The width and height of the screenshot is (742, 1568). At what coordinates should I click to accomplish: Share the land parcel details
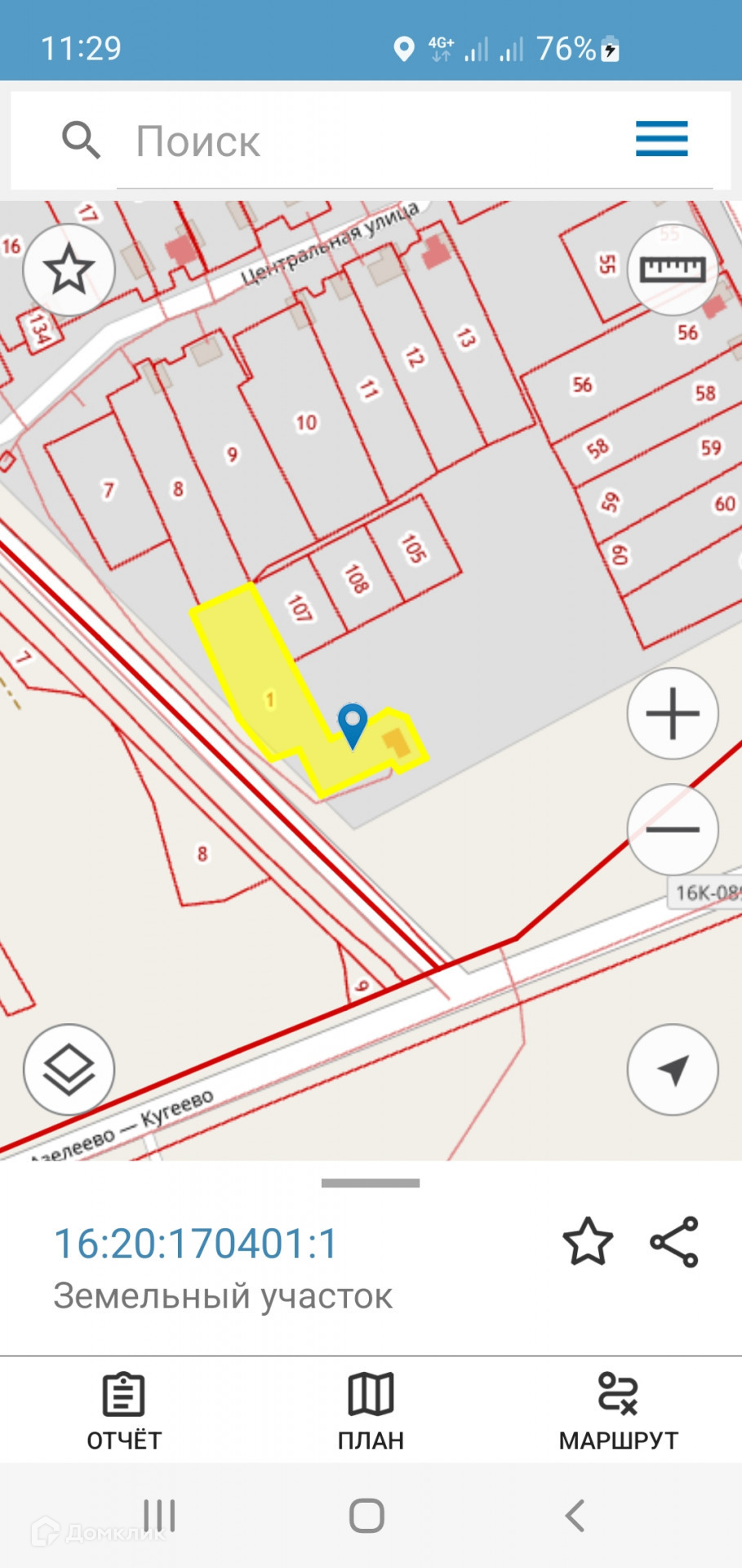pyautogui.click(x=674, y=1242)
